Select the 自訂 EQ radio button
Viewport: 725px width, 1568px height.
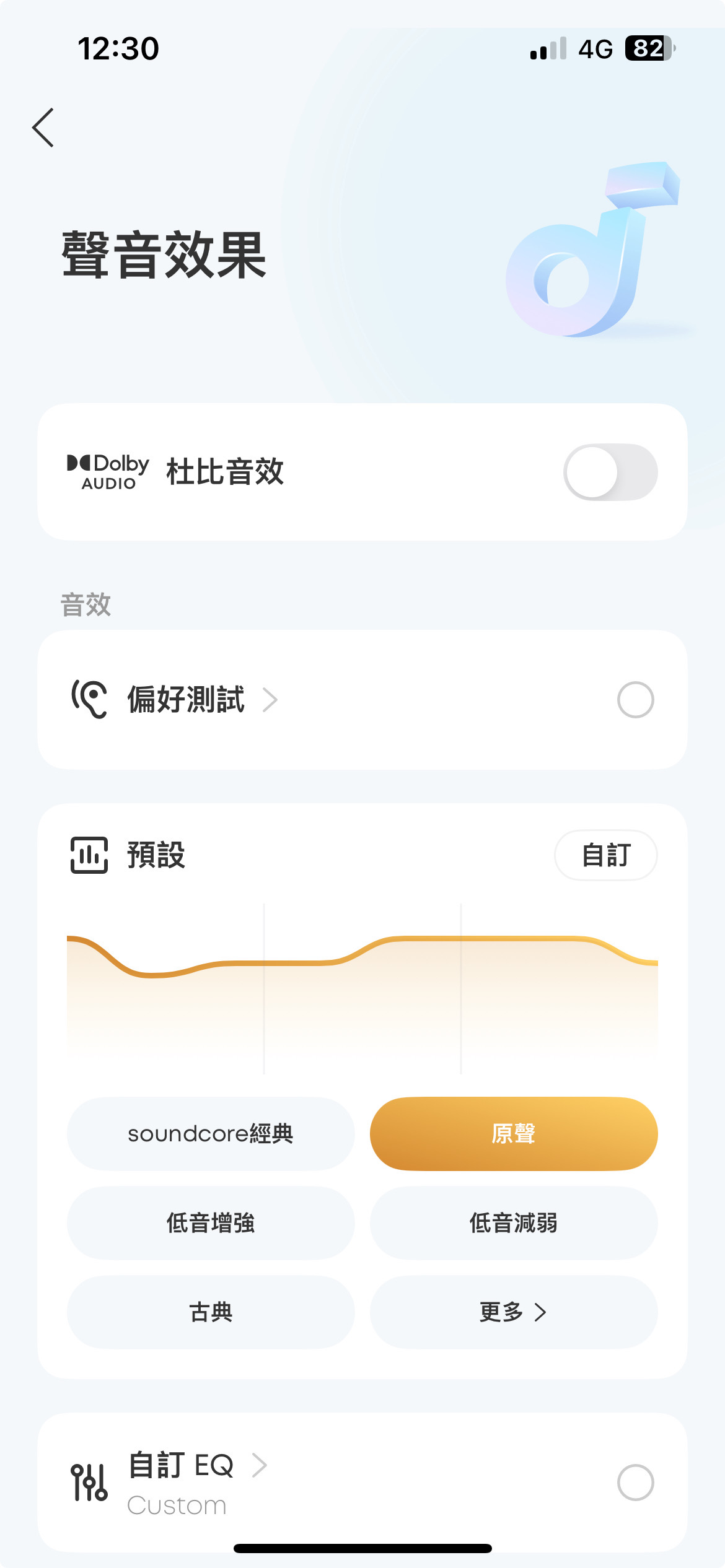pos(635,1482)
